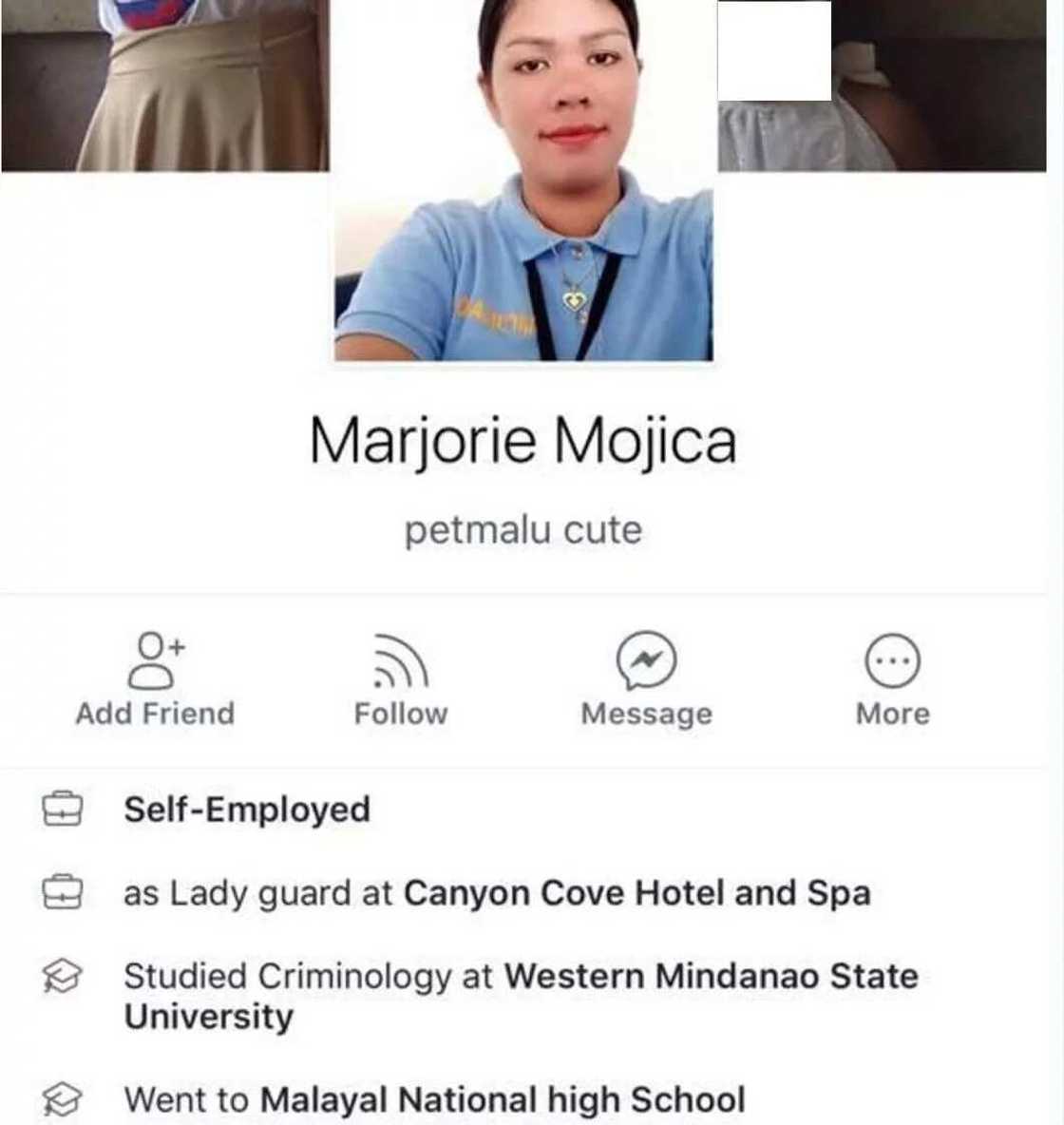Send a friend request with Add Friend
The height and width of the screenshot is (1125, 1064).
(155, 678)
